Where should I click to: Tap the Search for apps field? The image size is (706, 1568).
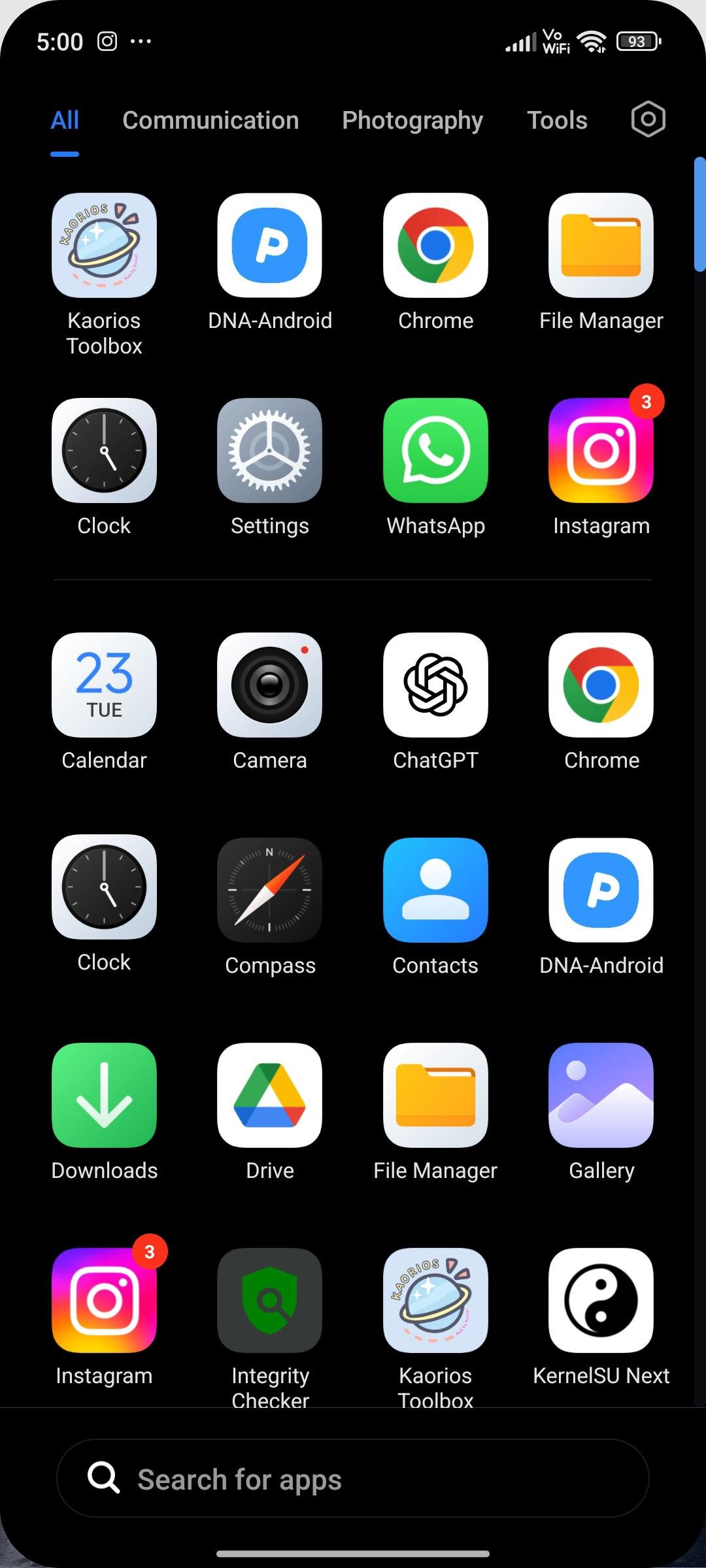click(353, 1478)
